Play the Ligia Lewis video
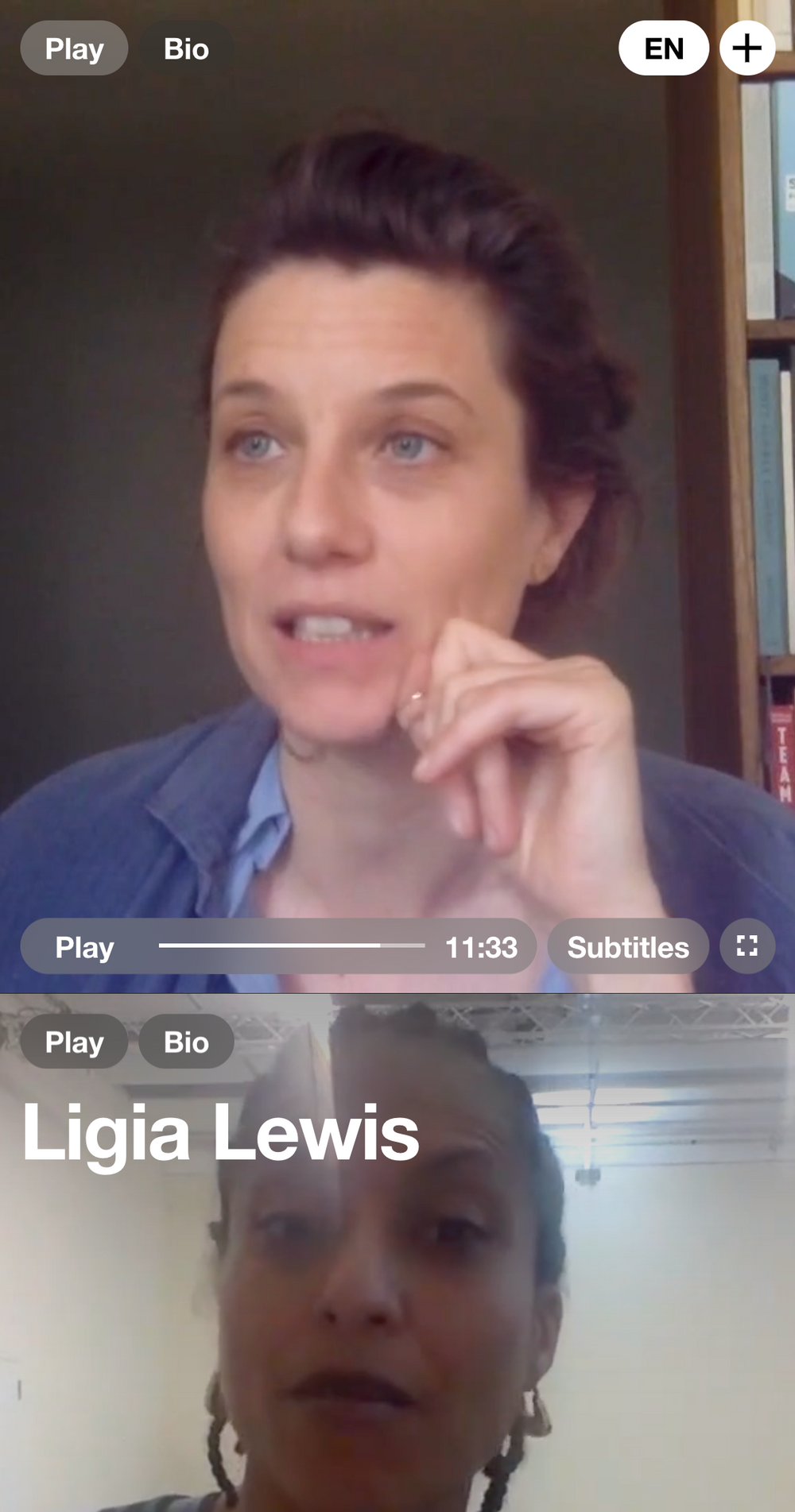This screenshot has height=1512, width=795. [74, 1041]
